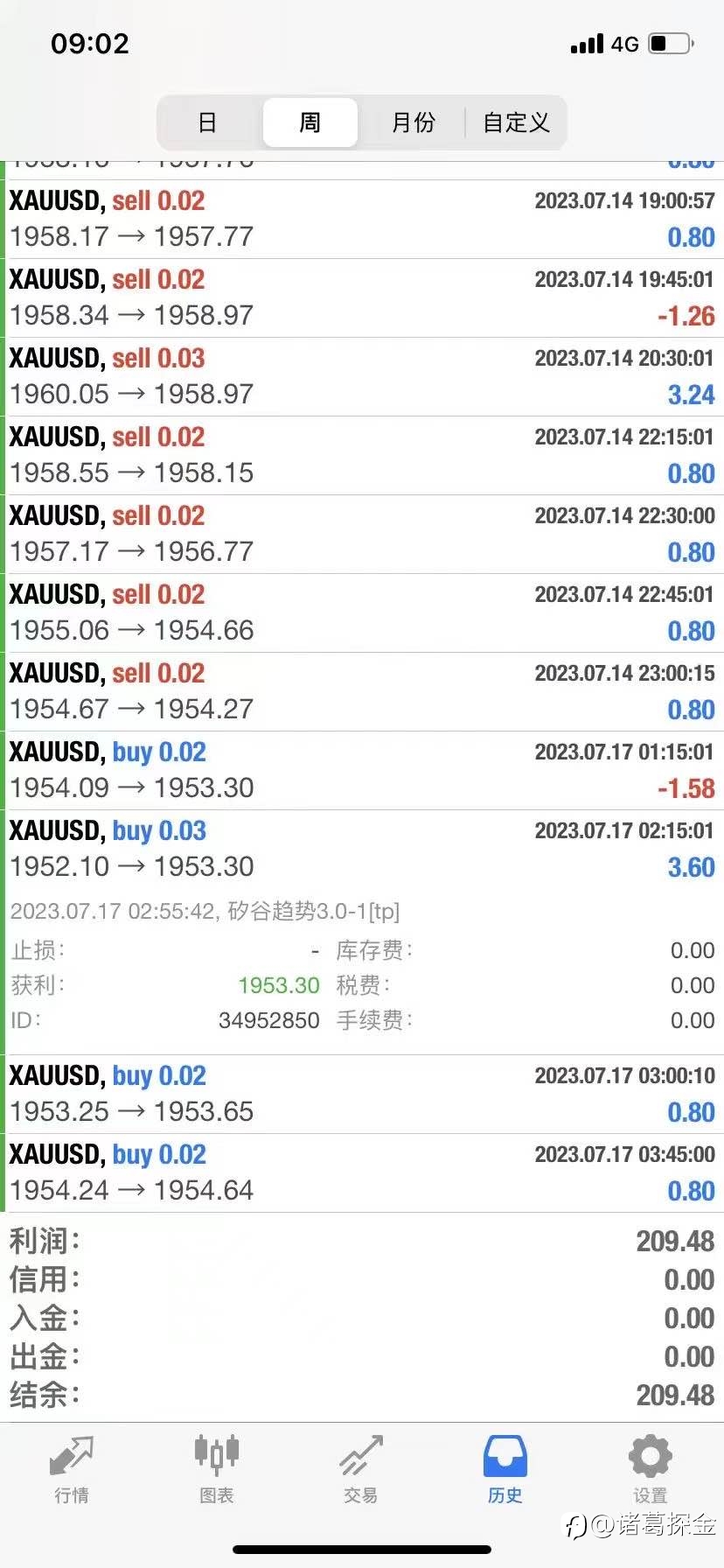Expand the sell trade at 2023.07.14 22:30:00
This screenshot has width=724, height=1568.
(x=362, y=534)
